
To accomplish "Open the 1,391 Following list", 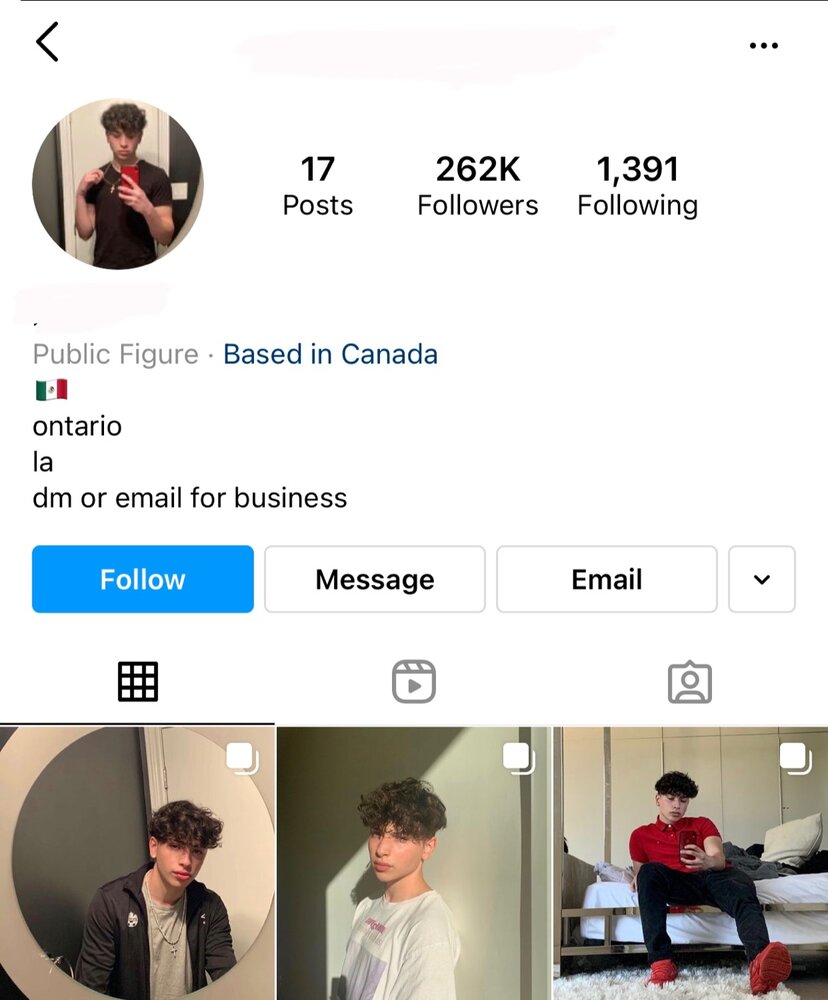I will (637, 186).
